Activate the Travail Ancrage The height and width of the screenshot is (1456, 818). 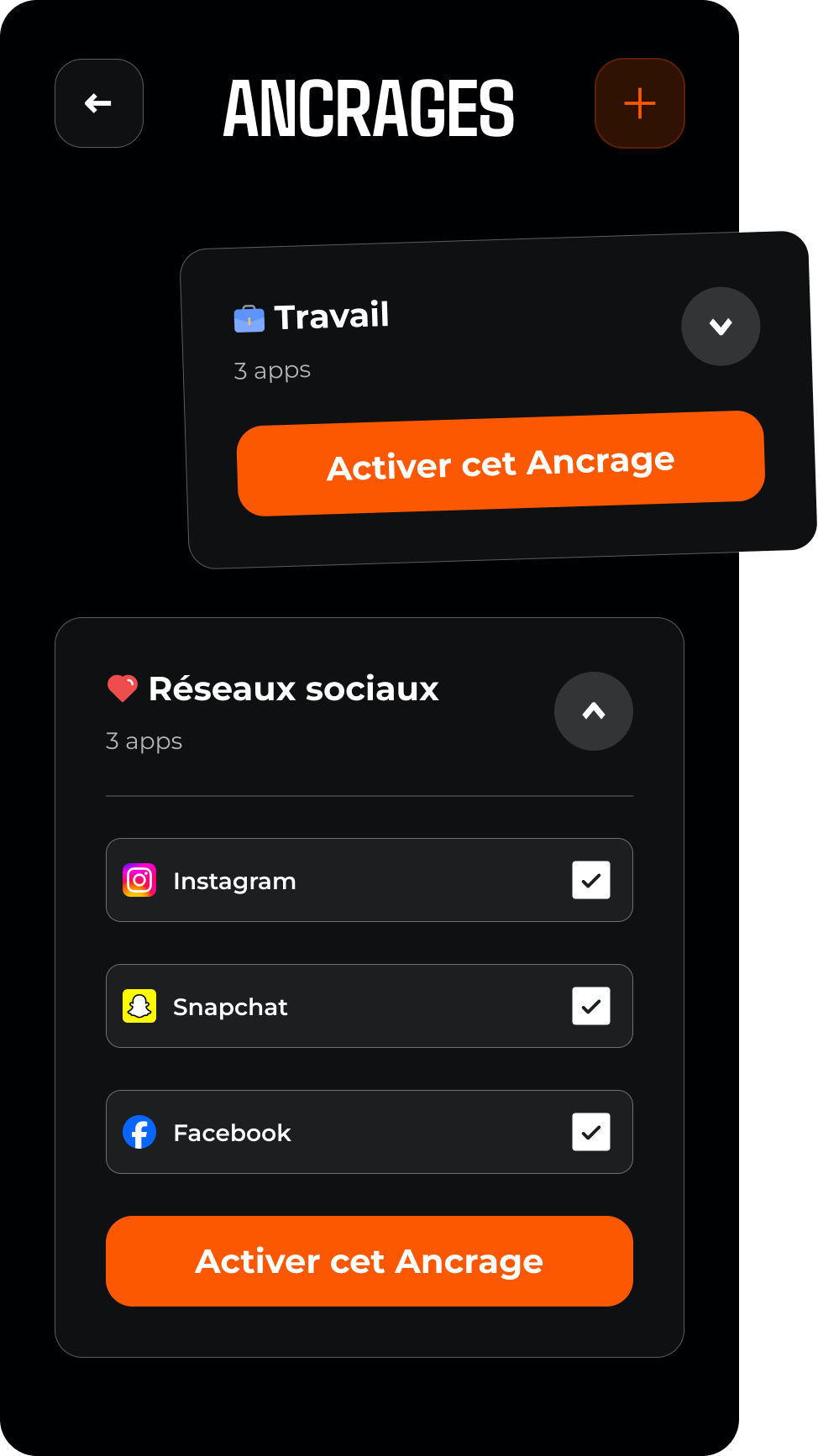[x=501, y=464]
